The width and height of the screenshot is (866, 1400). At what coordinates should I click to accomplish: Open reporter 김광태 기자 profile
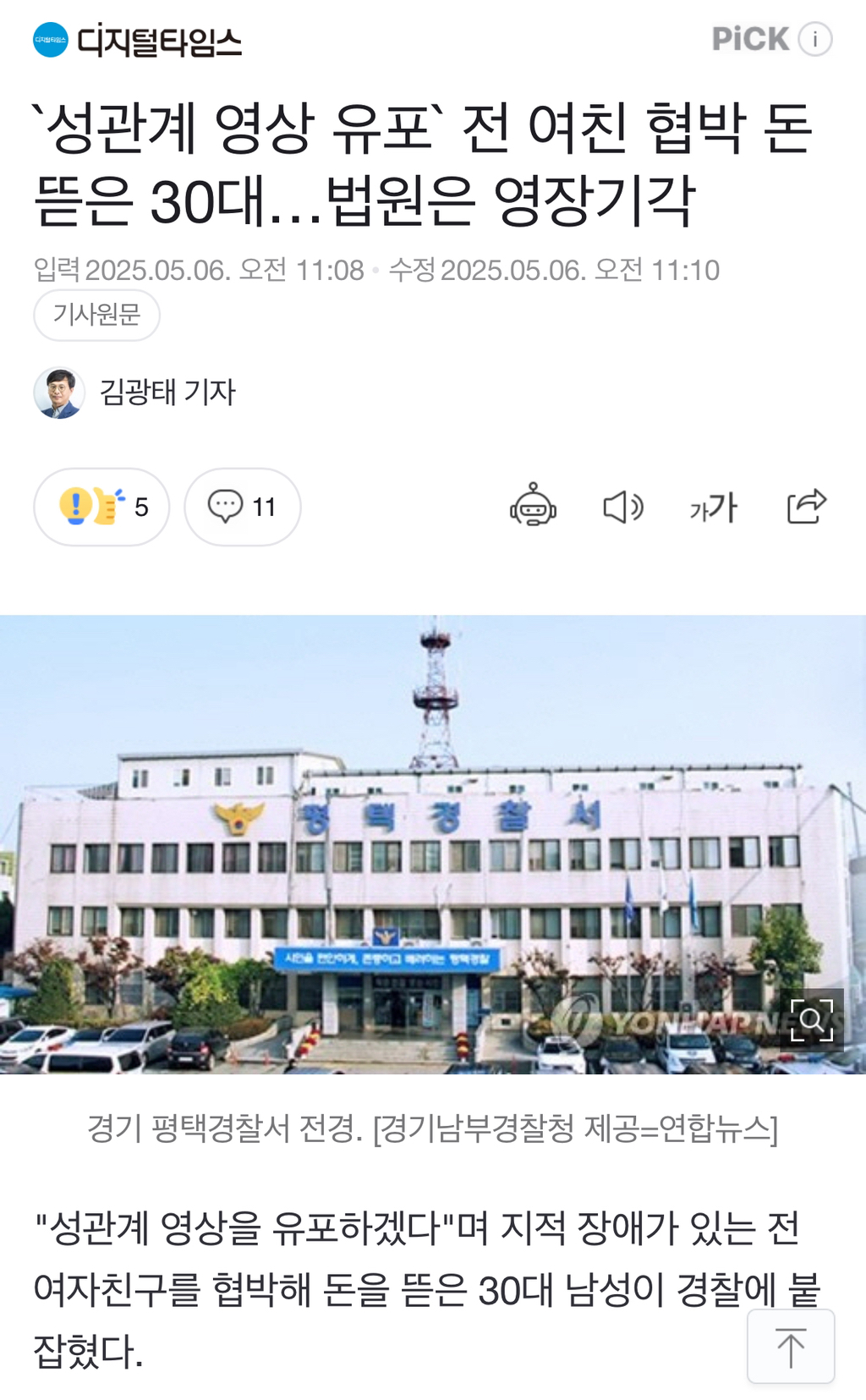[135, 393]
